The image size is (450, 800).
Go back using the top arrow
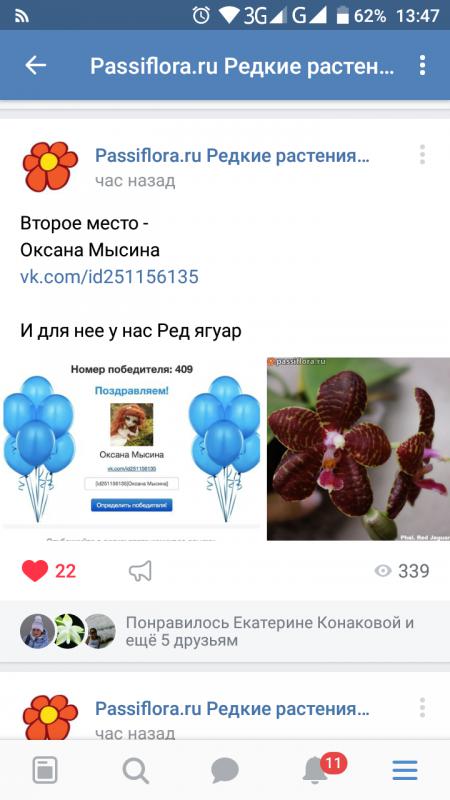click(36, 65)
